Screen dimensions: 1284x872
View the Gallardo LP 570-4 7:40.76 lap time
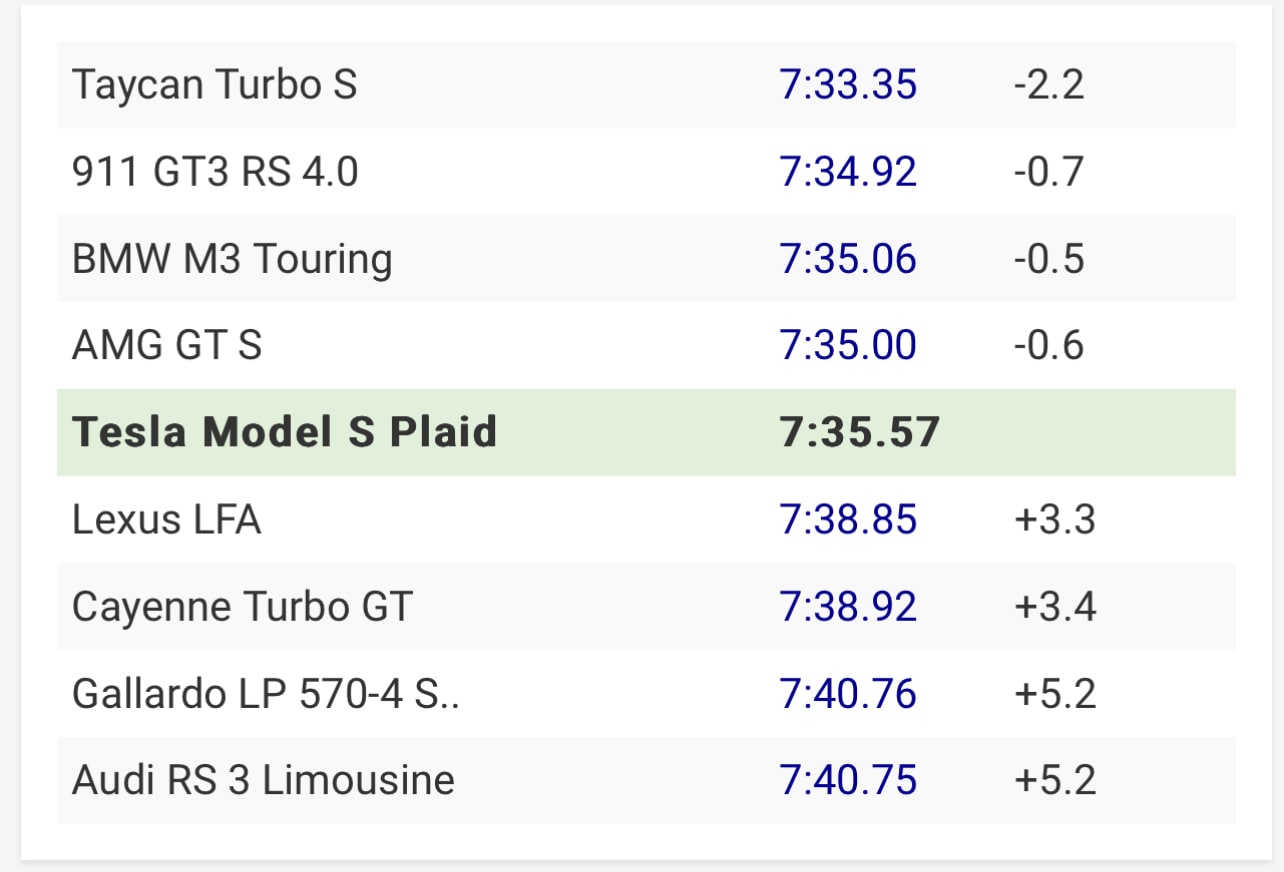click(848, 694)
